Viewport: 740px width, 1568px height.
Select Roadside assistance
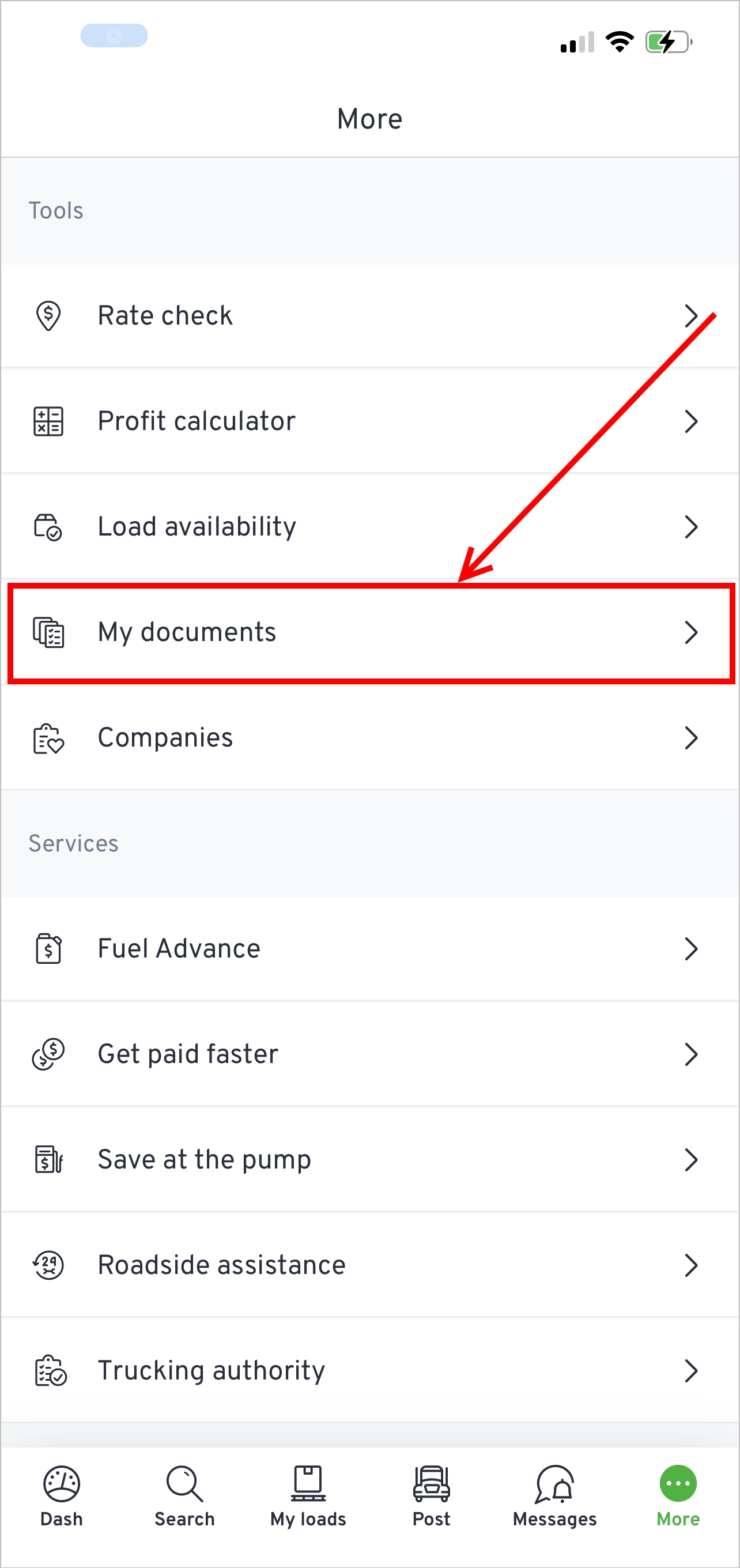370,1265
